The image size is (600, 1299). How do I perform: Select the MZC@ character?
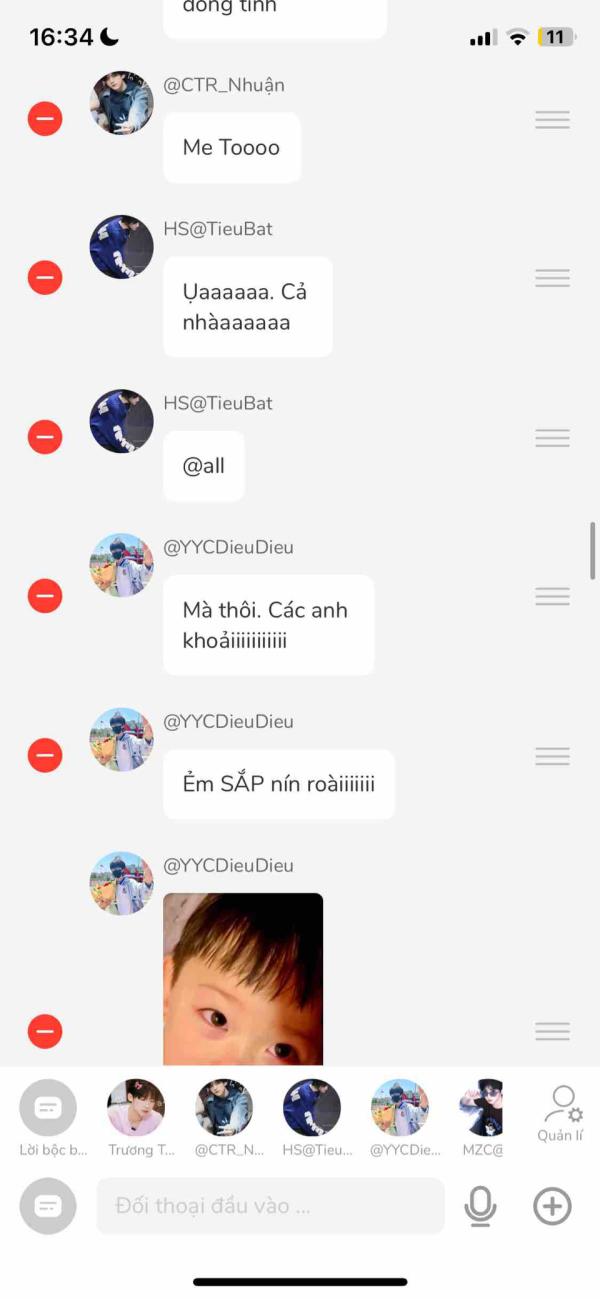click(481, 1108)
